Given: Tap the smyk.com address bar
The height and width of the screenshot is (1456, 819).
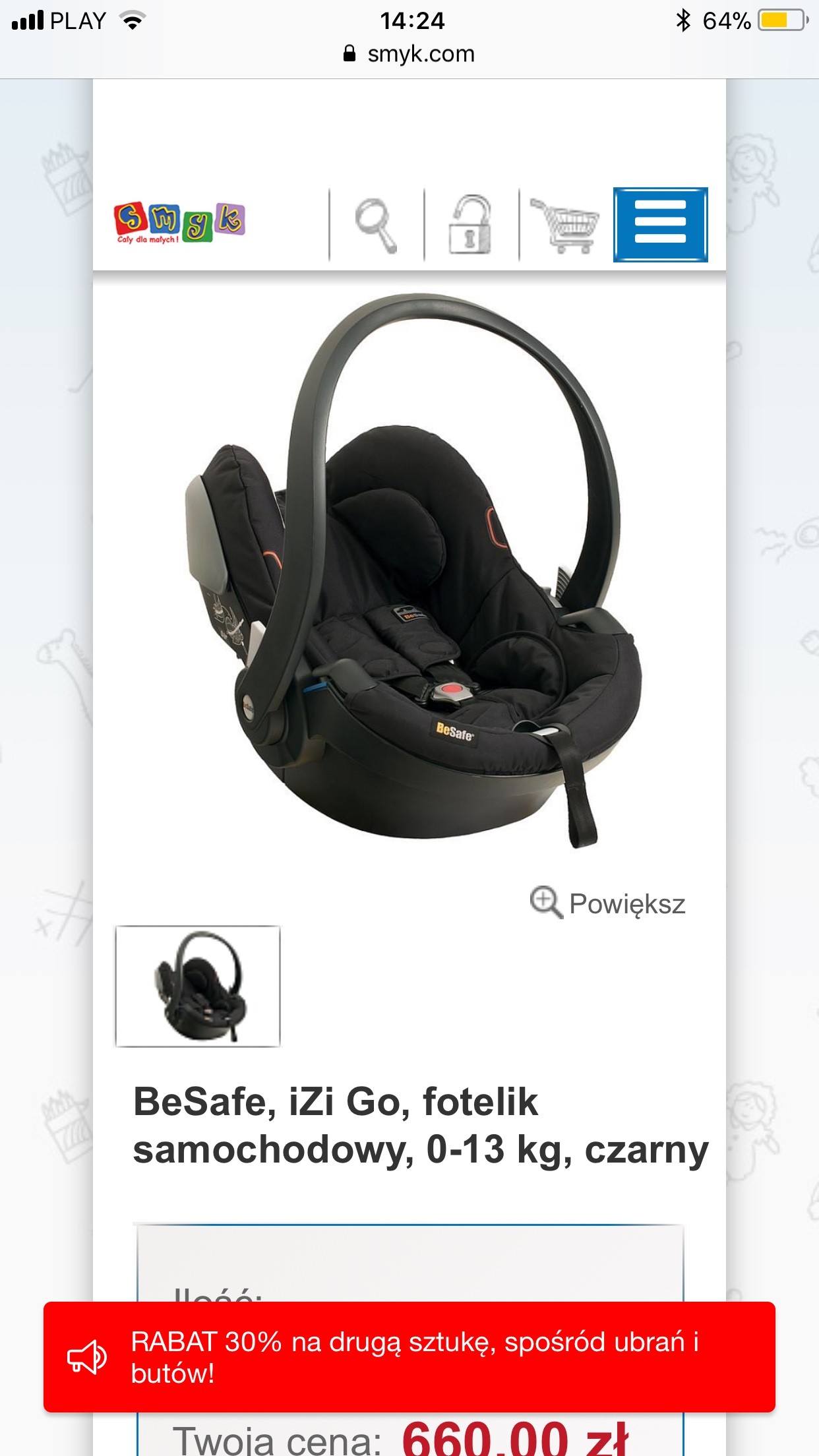Looking at the screenshot, I should 409,53.
